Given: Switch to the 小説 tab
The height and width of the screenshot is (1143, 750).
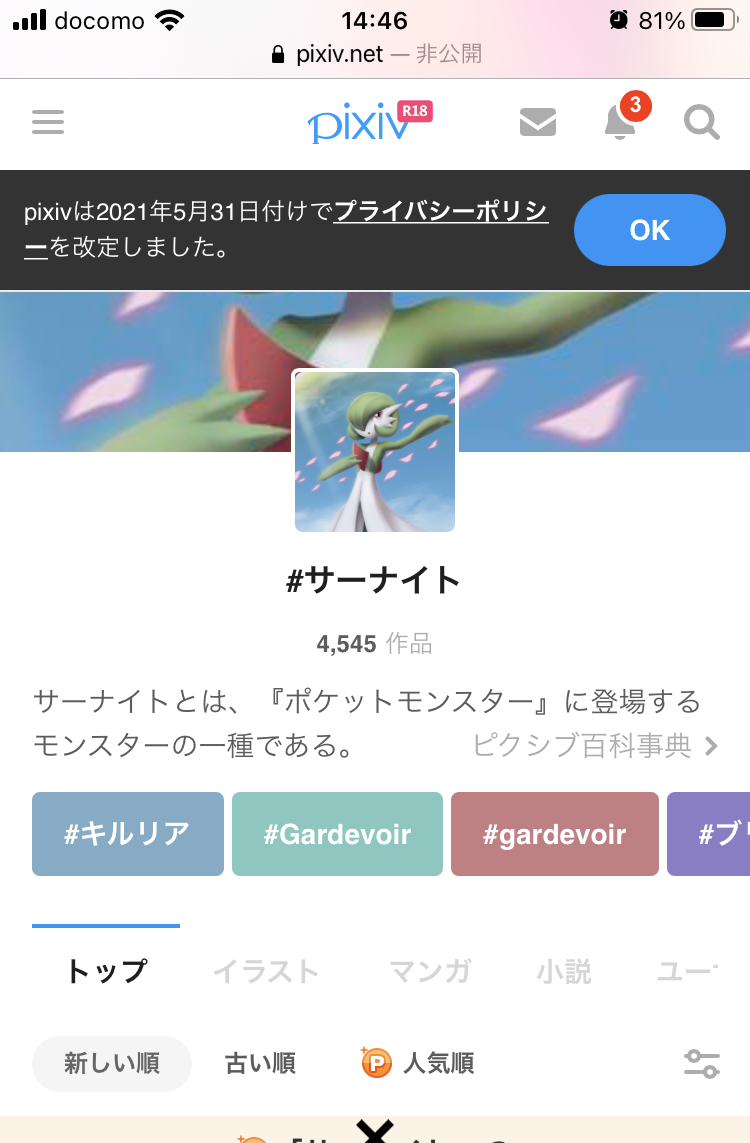Looking at the screenshot, I should (564, 971).
